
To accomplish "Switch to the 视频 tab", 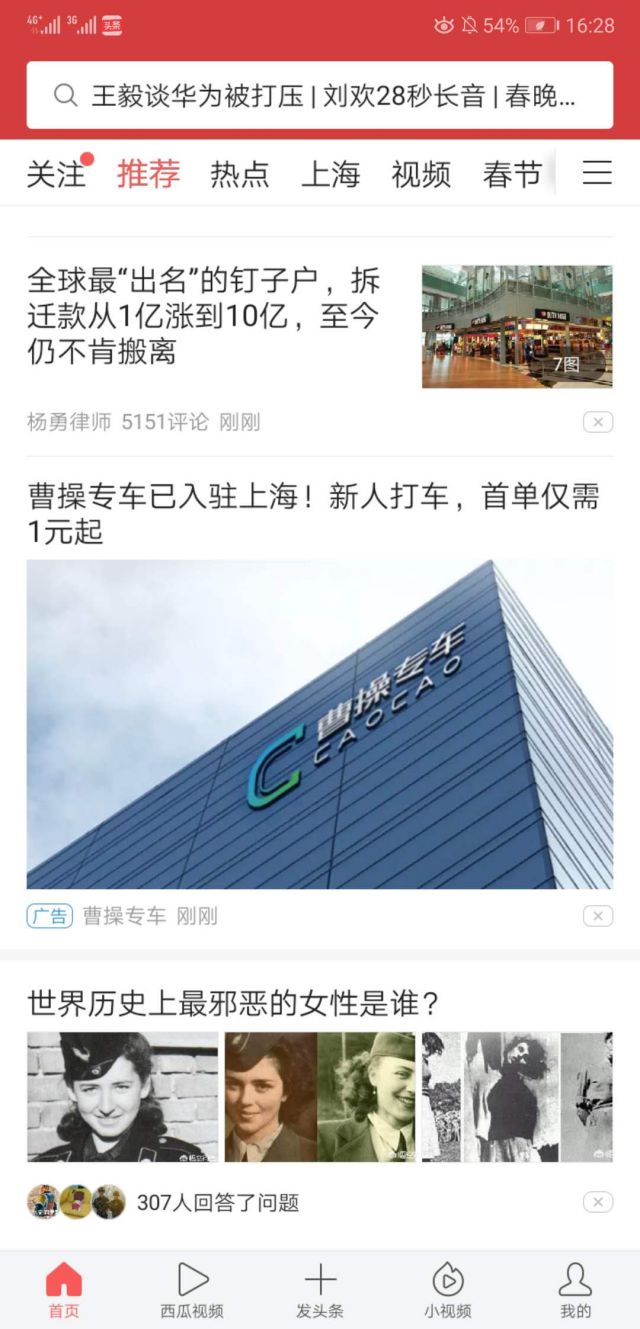I will pyautogui.click(x=421, y=174).
